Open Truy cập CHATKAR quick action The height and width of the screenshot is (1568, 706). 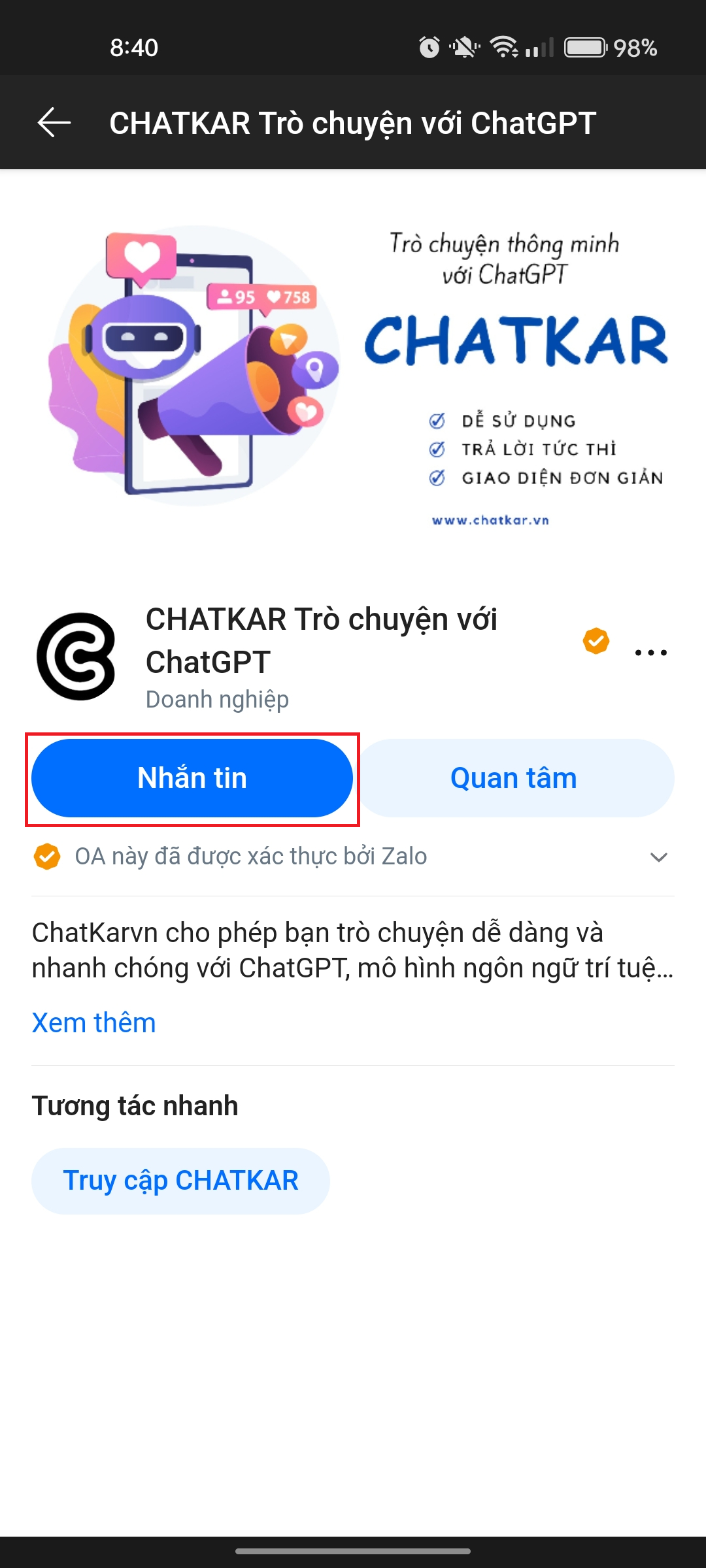click(180, 1181)
